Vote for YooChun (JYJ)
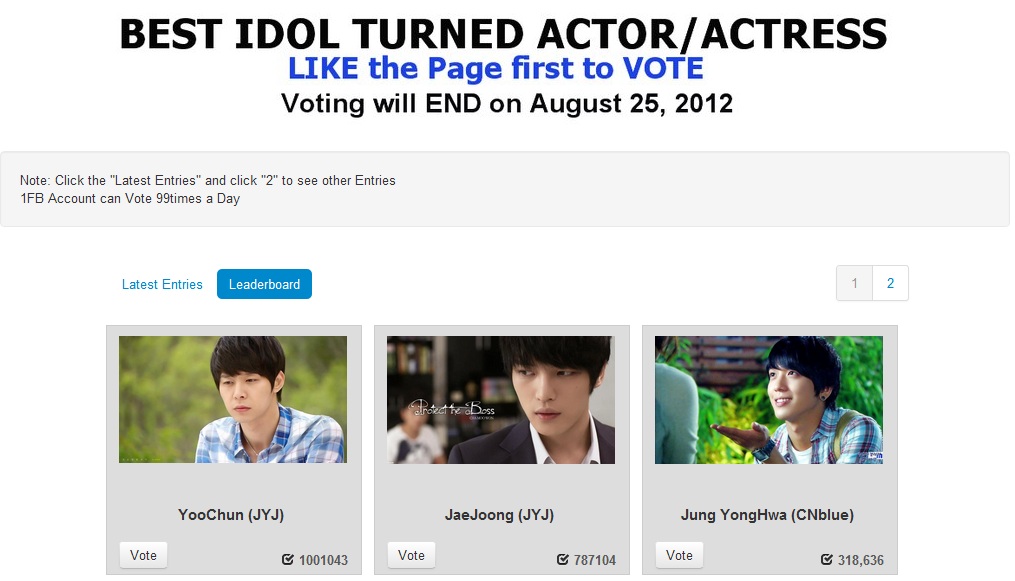 tap(143, 555)
